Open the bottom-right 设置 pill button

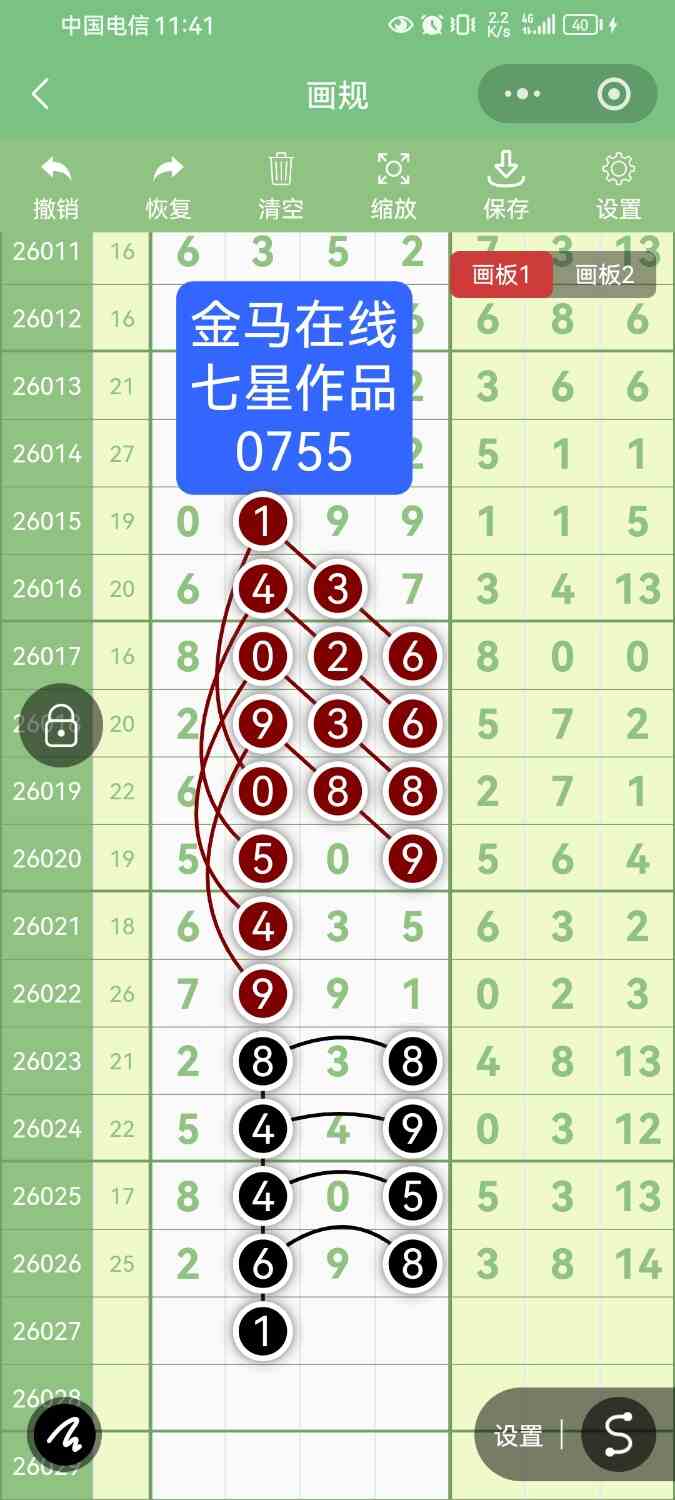[518, 1436]
